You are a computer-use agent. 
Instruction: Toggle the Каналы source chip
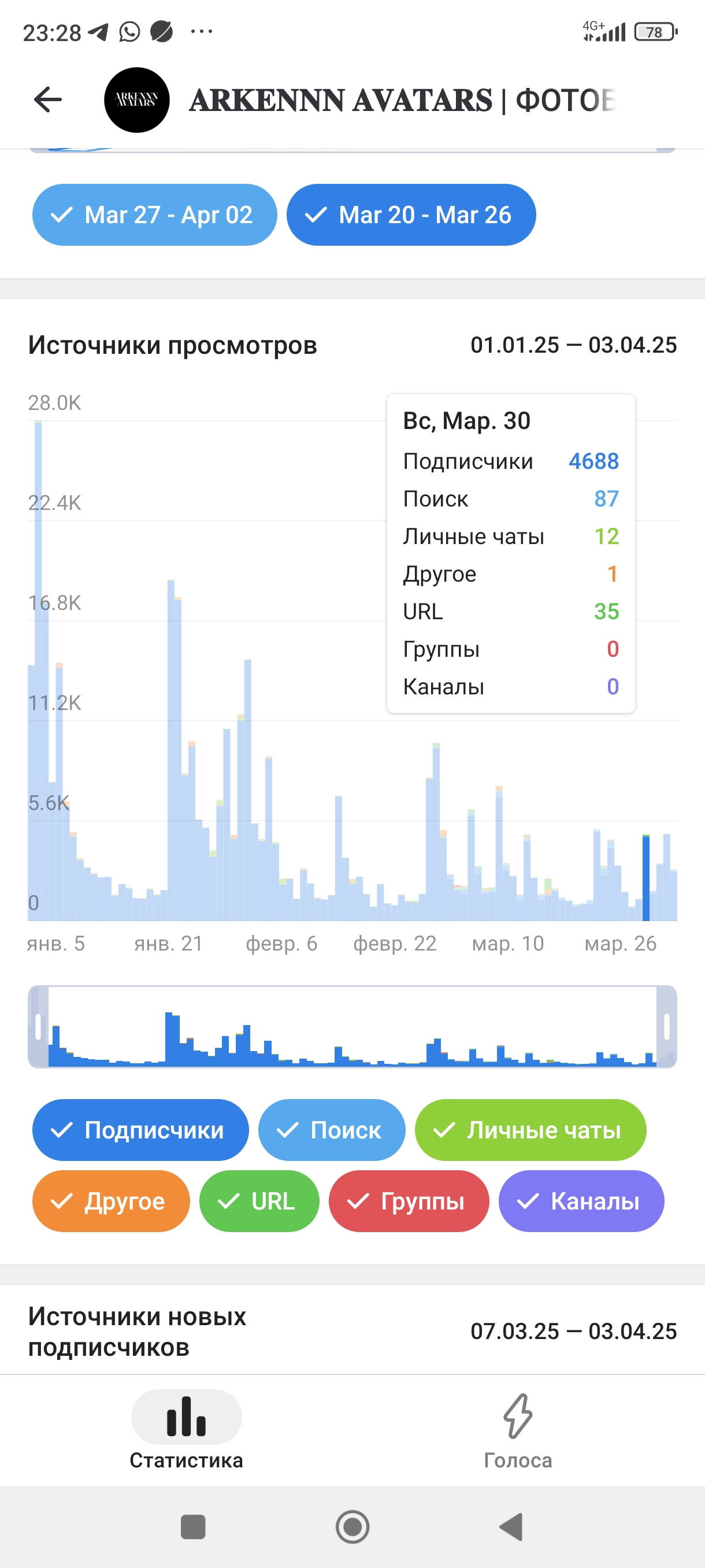coord(581,1201)
